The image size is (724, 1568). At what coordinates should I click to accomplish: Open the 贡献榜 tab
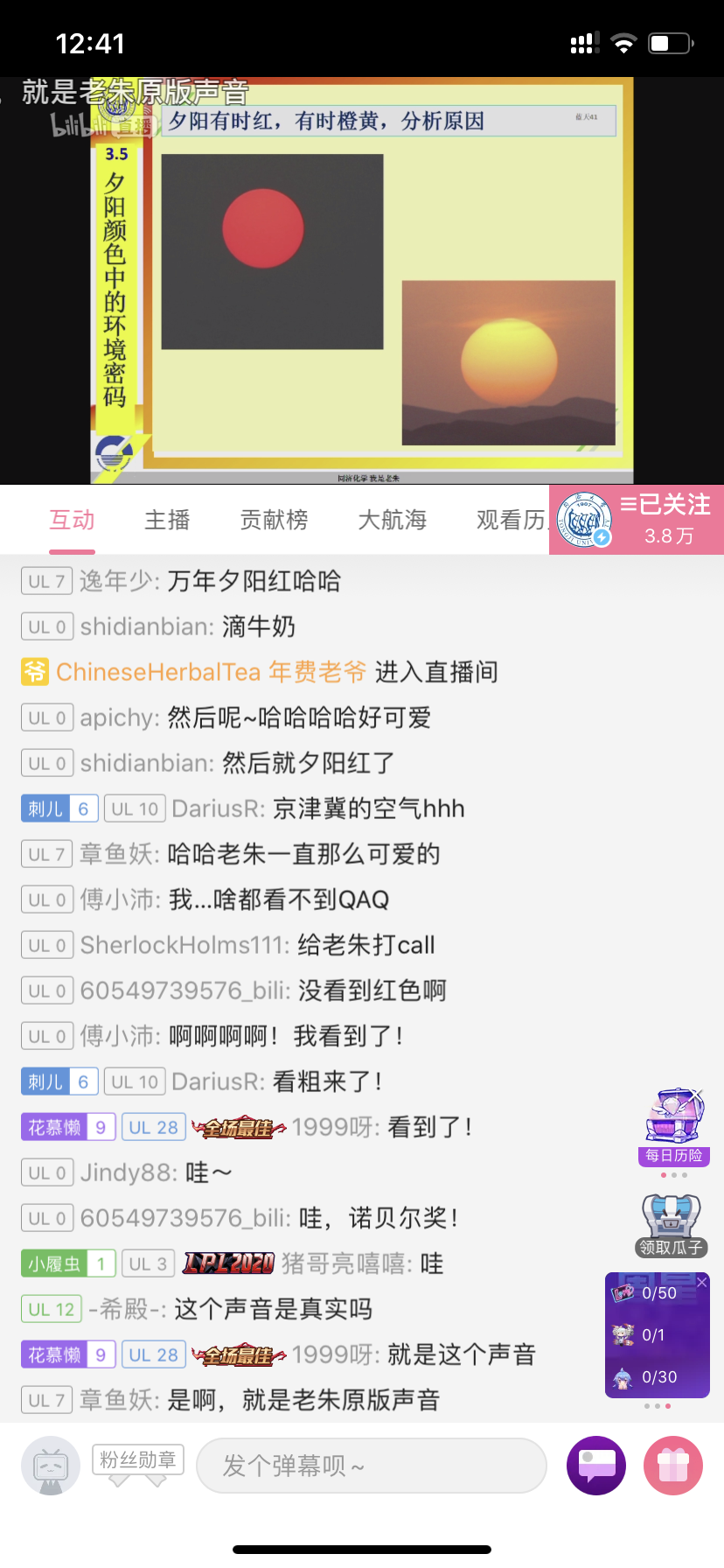coord(274,520)
